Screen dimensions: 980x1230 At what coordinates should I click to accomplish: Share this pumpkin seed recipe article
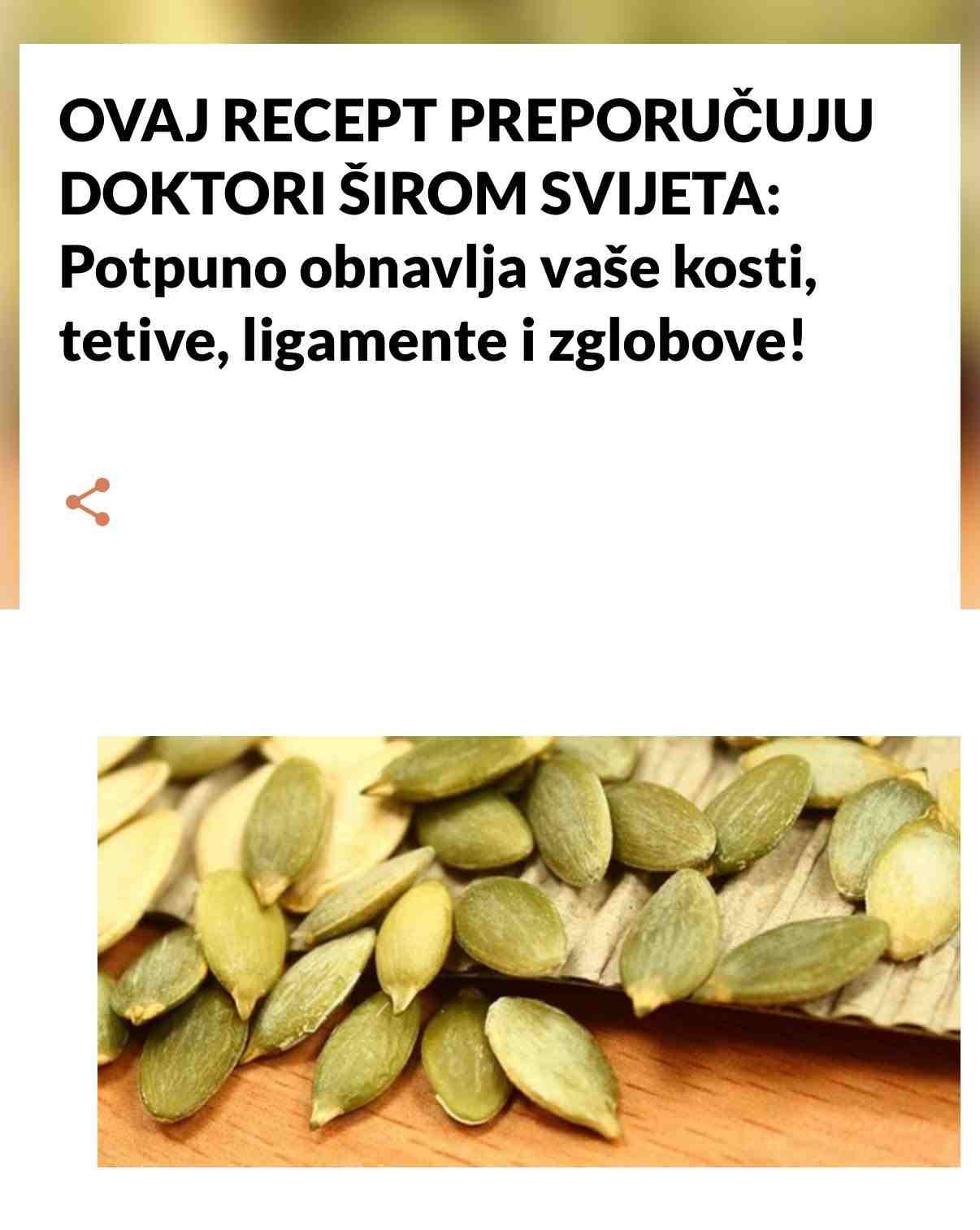click(x=88, y=502)
